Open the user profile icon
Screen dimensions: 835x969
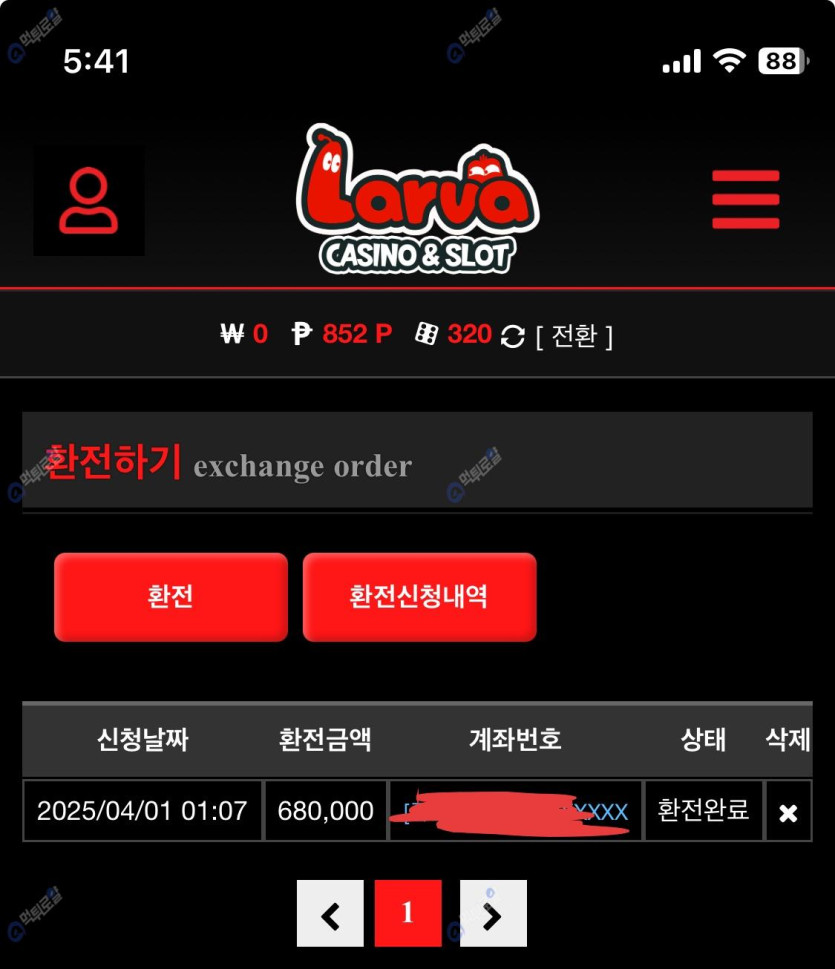click(88, 201)
